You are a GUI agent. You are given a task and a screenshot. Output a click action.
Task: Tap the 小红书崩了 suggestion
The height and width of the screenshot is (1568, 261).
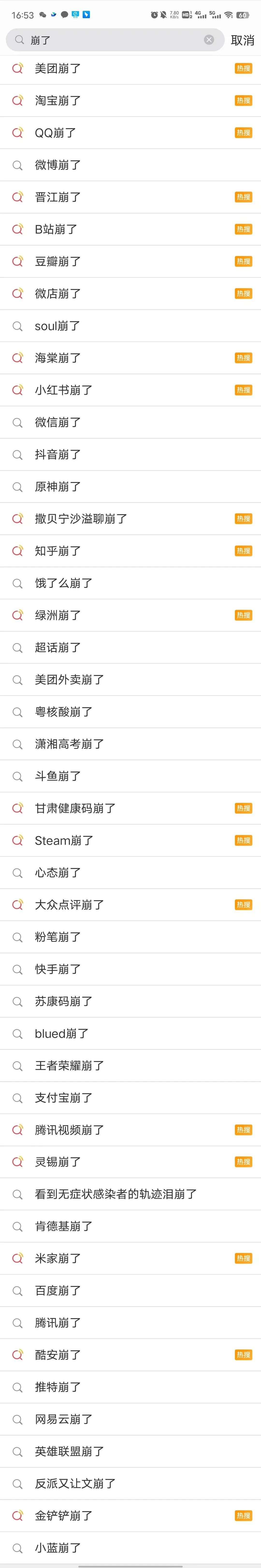coord(63,390)
